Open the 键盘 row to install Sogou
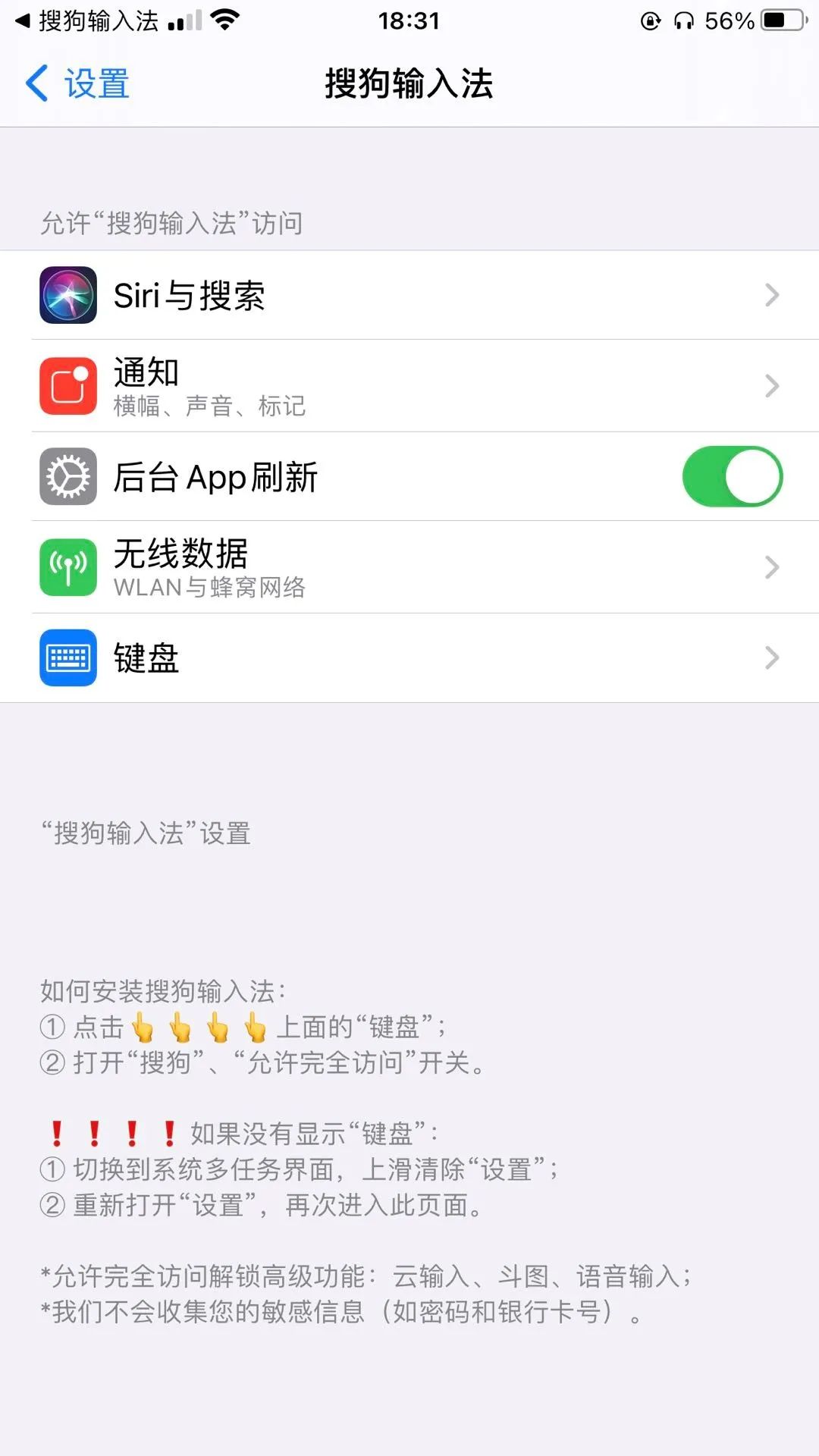The height and width of the screenshot is (1456, 819). click(x=409, y=658)
